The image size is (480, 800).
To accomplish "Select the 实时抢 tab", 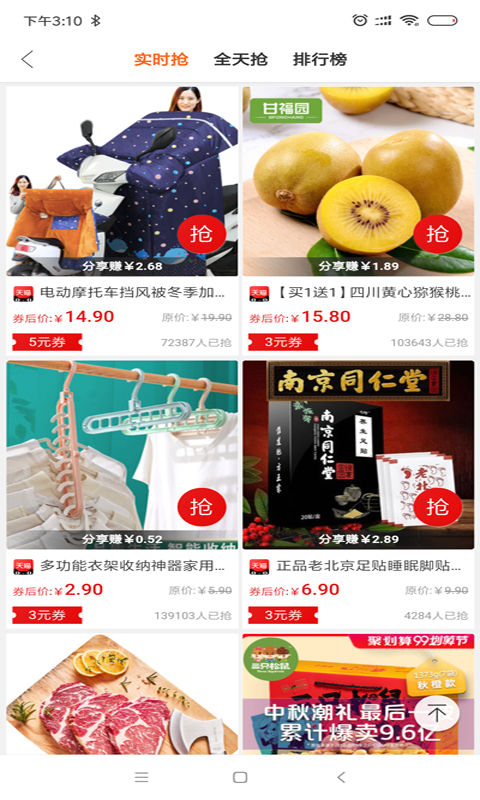I will click(161, 59).
